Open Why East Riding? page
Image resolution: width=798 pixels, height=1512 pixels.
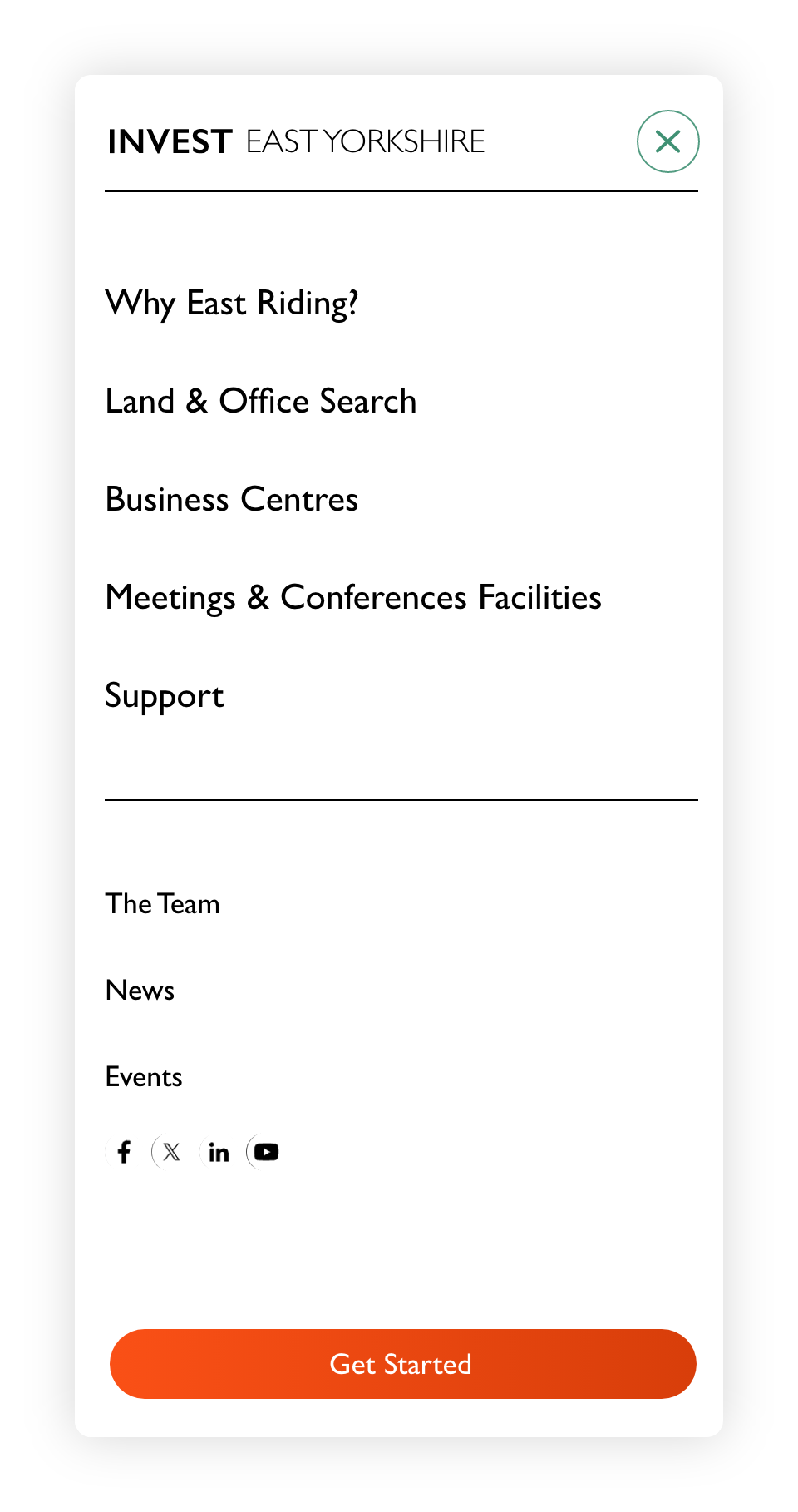click(232, 304)
